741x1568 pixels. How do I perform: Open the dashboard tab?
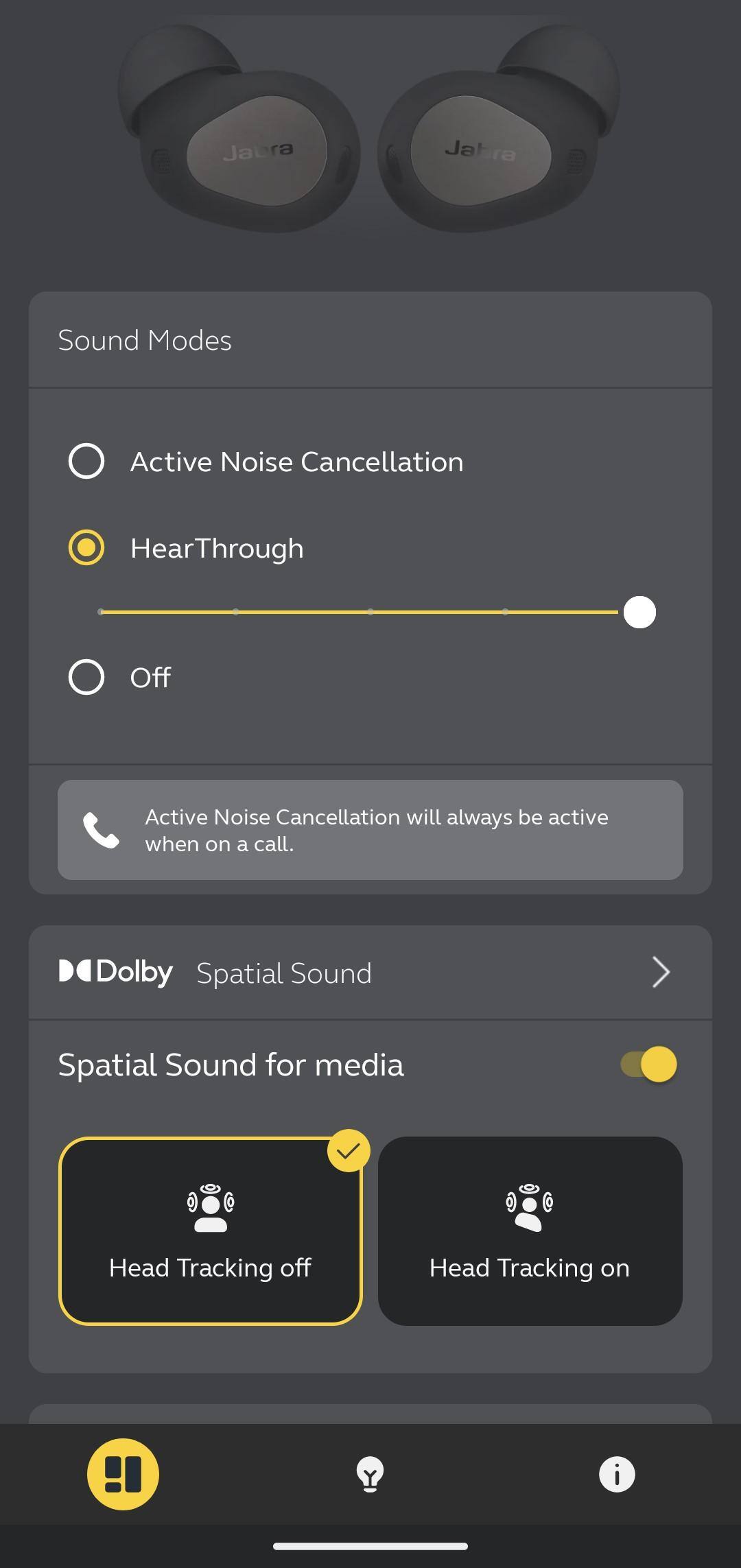[123, 1473]
